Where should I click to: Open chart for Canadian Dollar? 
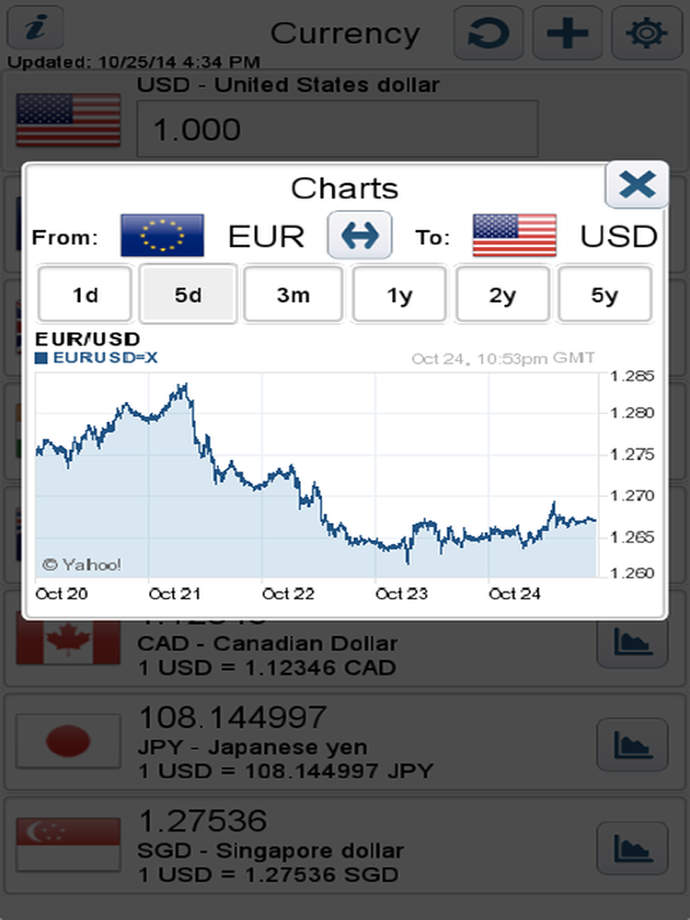(x=632, y=643)
